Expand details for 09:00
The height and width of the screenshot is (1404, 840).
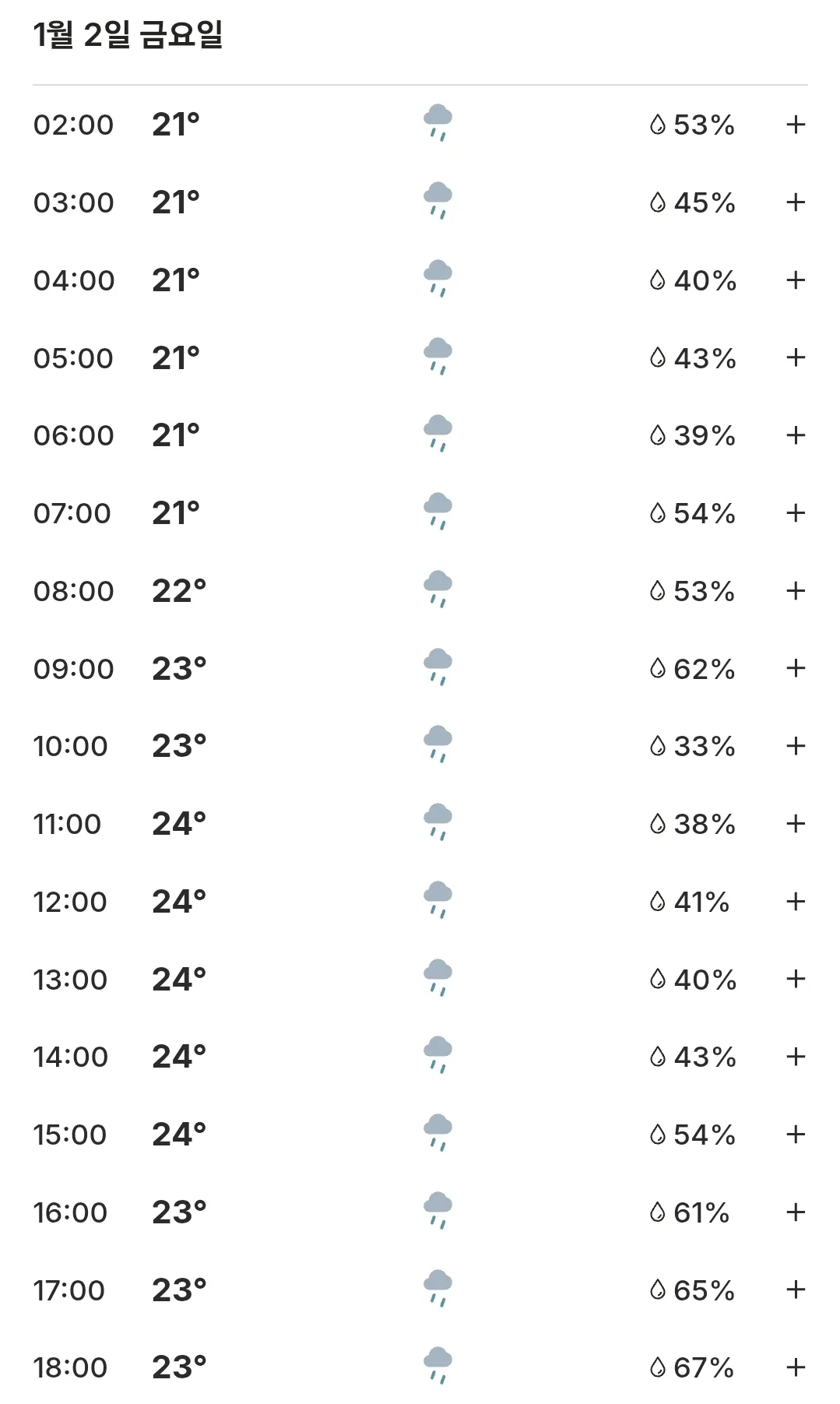coord(795,668)
